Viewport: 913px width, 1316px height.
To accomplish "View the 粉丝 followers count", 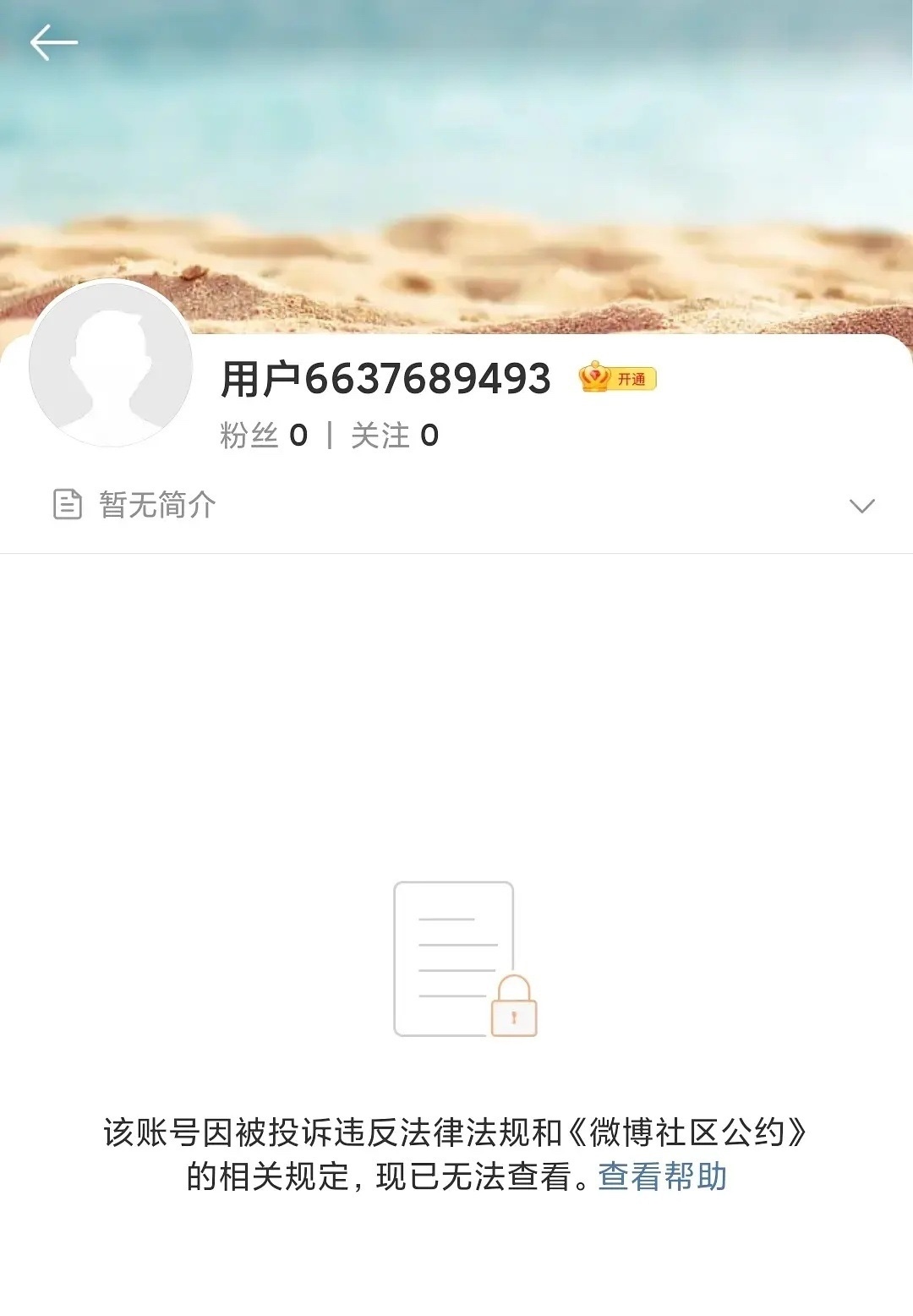I will pos(263,436).
